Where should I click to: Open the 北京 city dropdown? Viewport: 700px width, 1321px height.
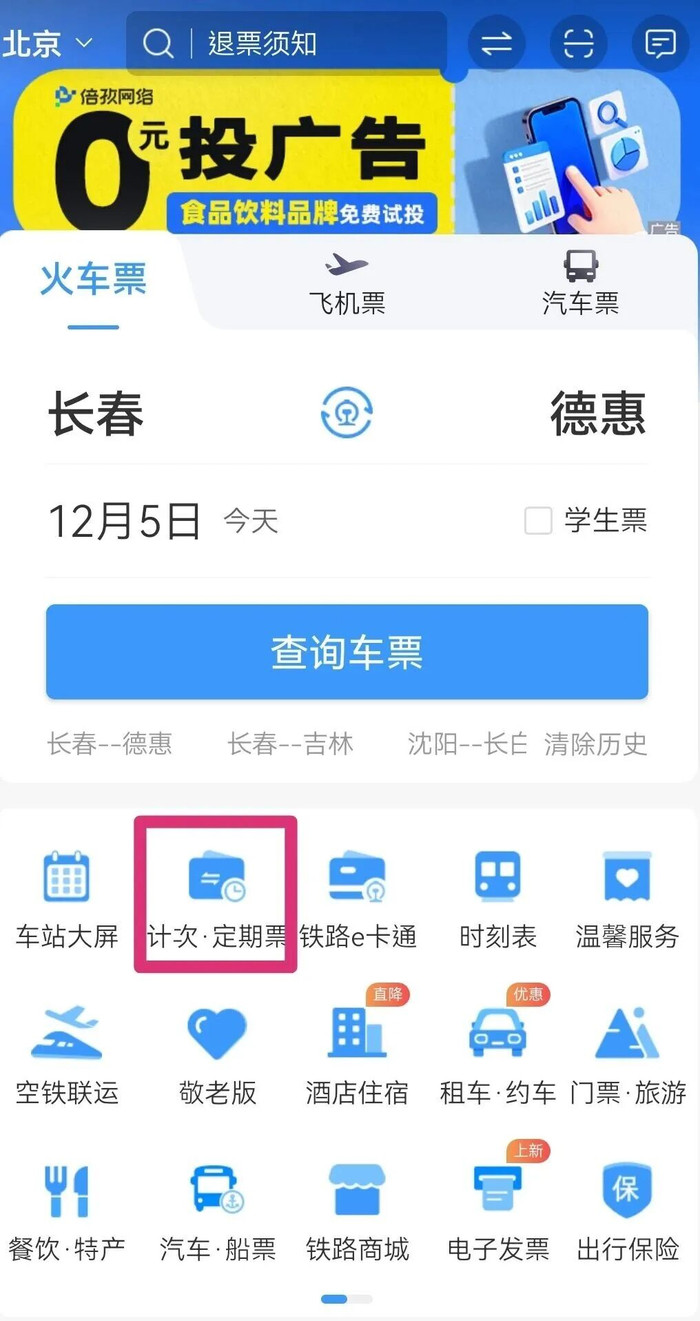pyautogui.click(x=48, y=43)
